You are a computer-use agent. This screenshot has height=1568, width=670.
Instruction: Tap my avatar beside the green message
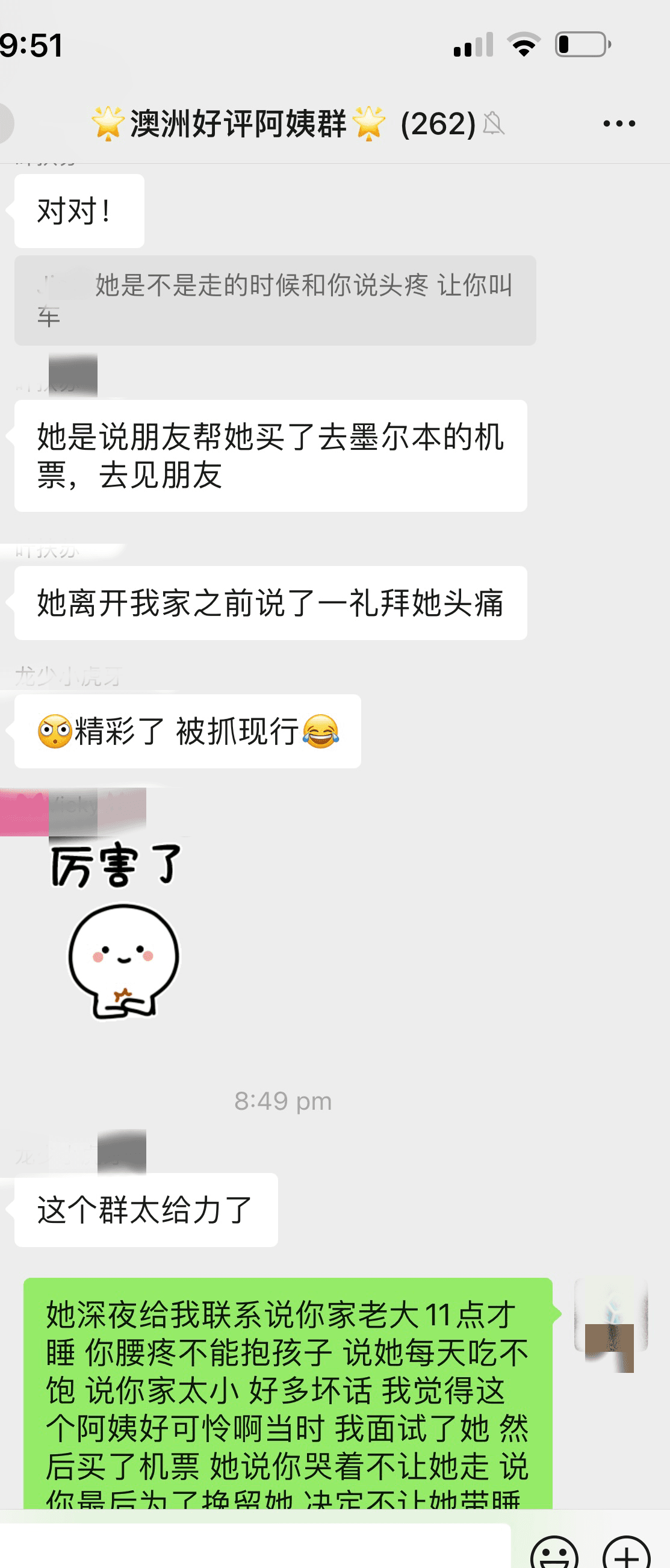tap(610, 1324)
